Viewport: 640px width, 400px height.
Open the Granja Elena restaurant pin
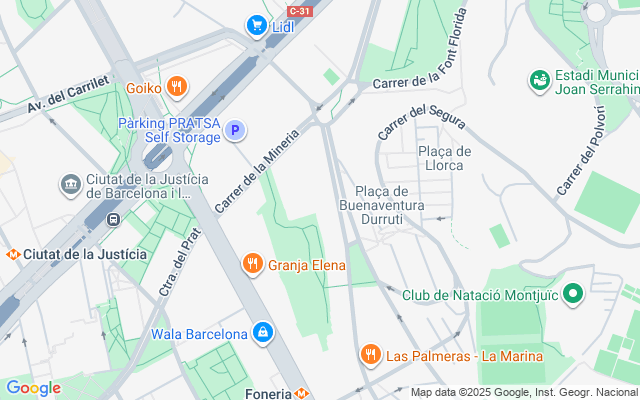[x=252, y=265]
